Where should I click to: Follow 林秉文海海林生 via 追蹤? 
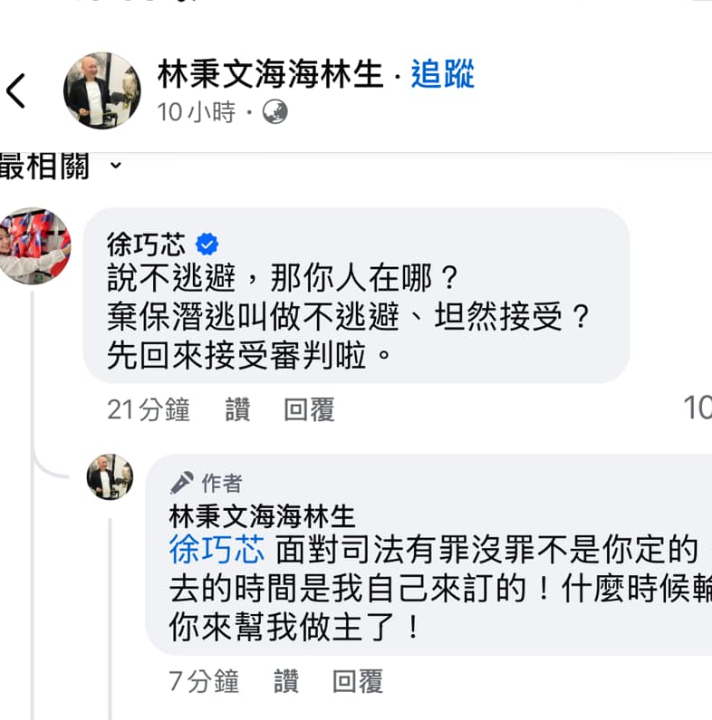tap(443, 74)
